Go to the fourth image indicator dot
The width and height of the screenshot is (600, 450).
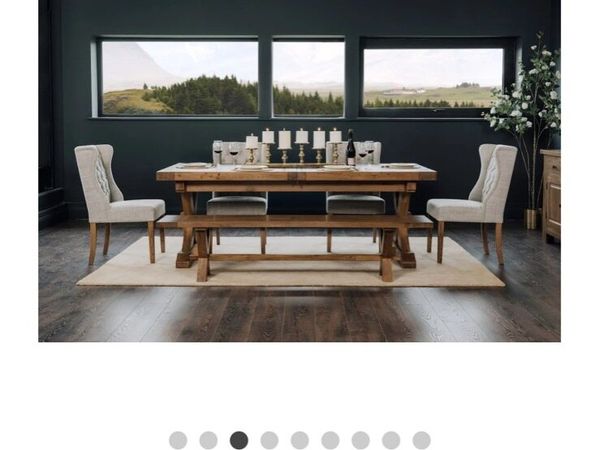pos(269,440)
